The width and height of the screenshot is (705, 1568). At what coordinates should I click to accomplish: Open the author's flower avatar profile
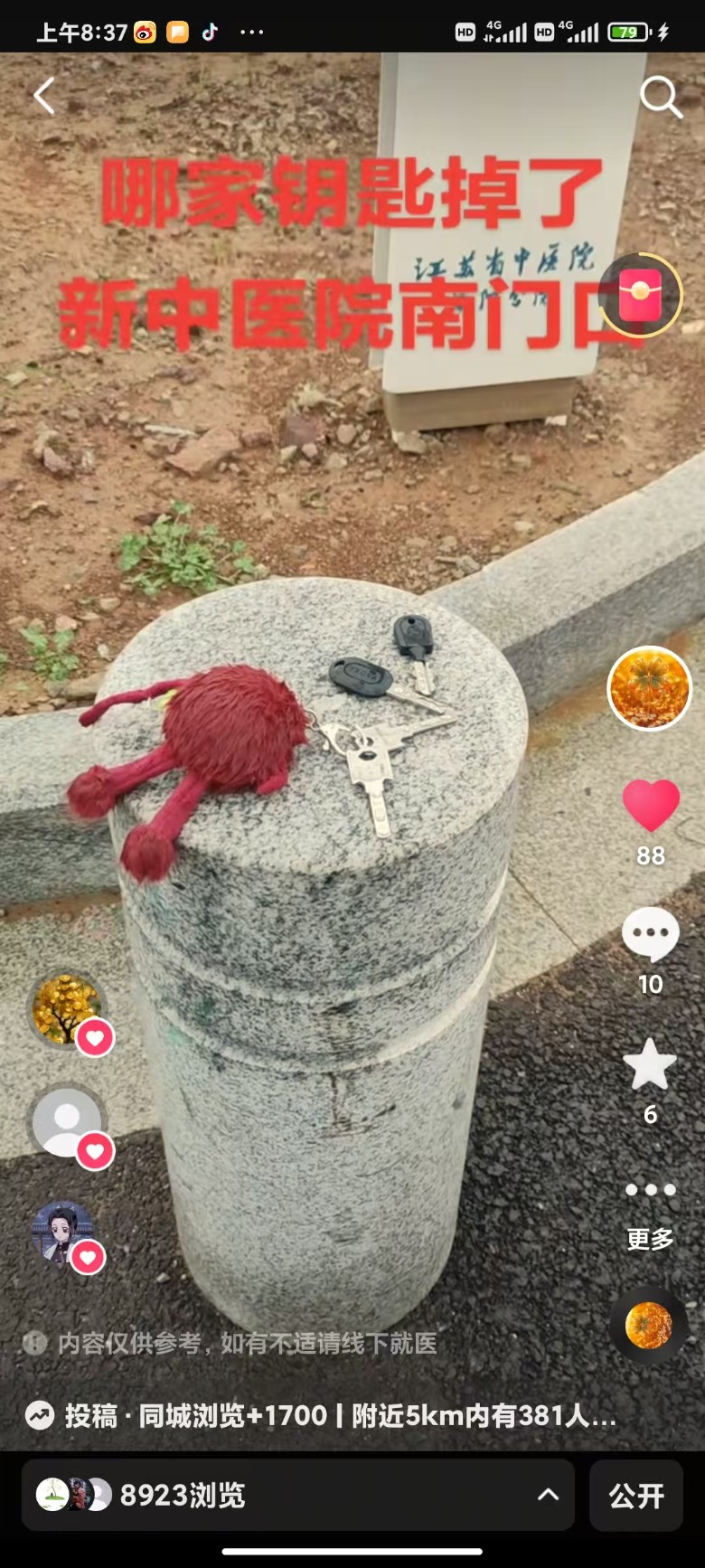coord(649,688)
